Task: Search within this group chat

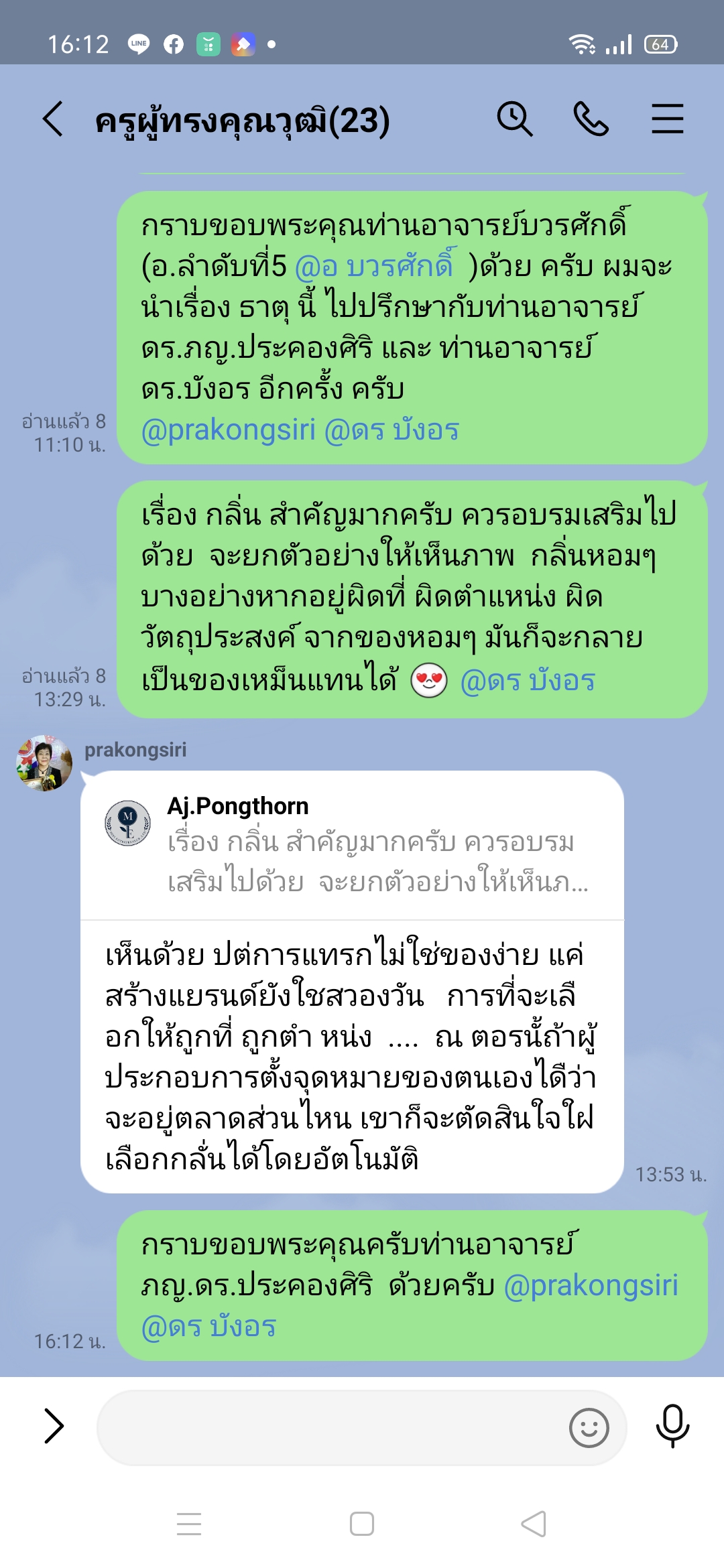Action: (x=514, y=119)
